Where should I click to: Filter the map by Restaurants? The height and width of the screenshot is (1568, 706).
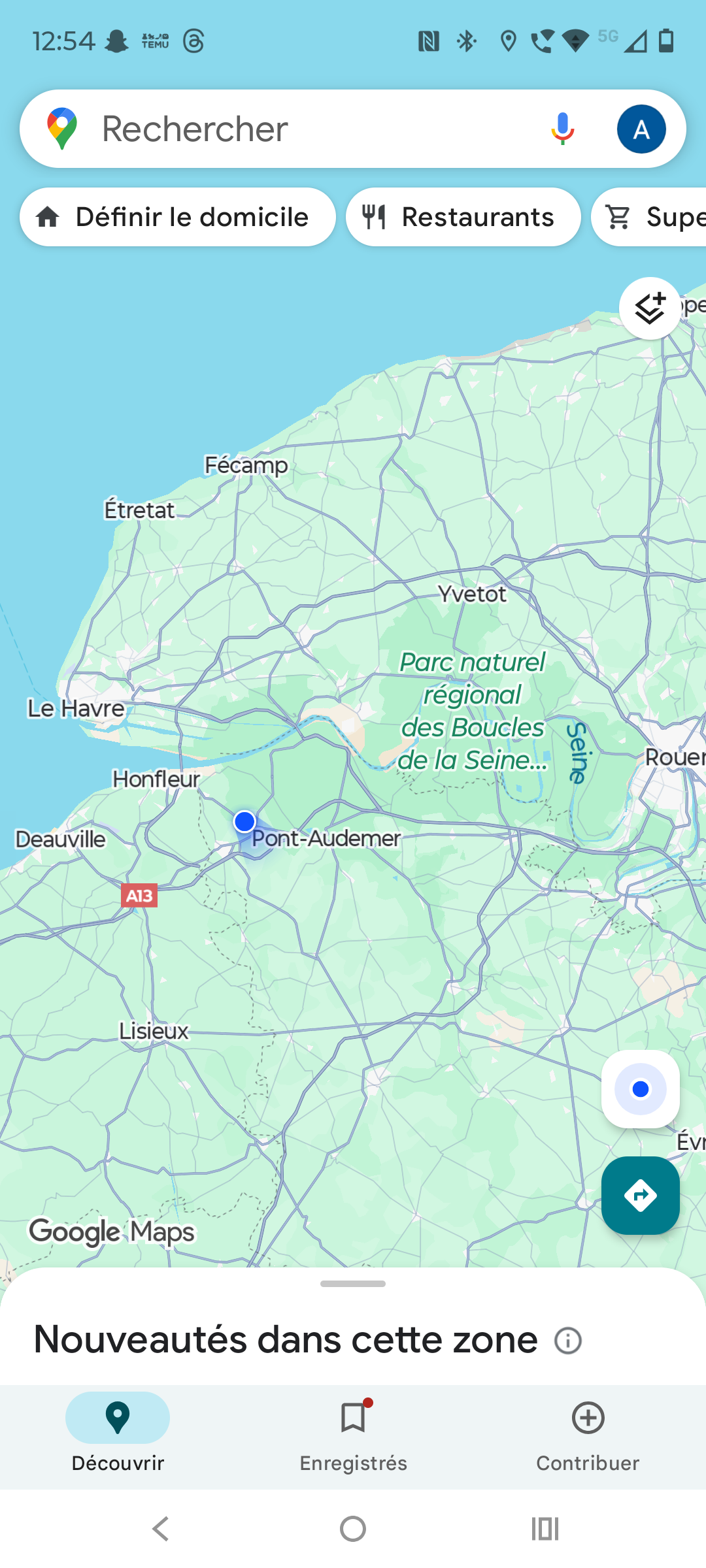(x=463, y=217)
